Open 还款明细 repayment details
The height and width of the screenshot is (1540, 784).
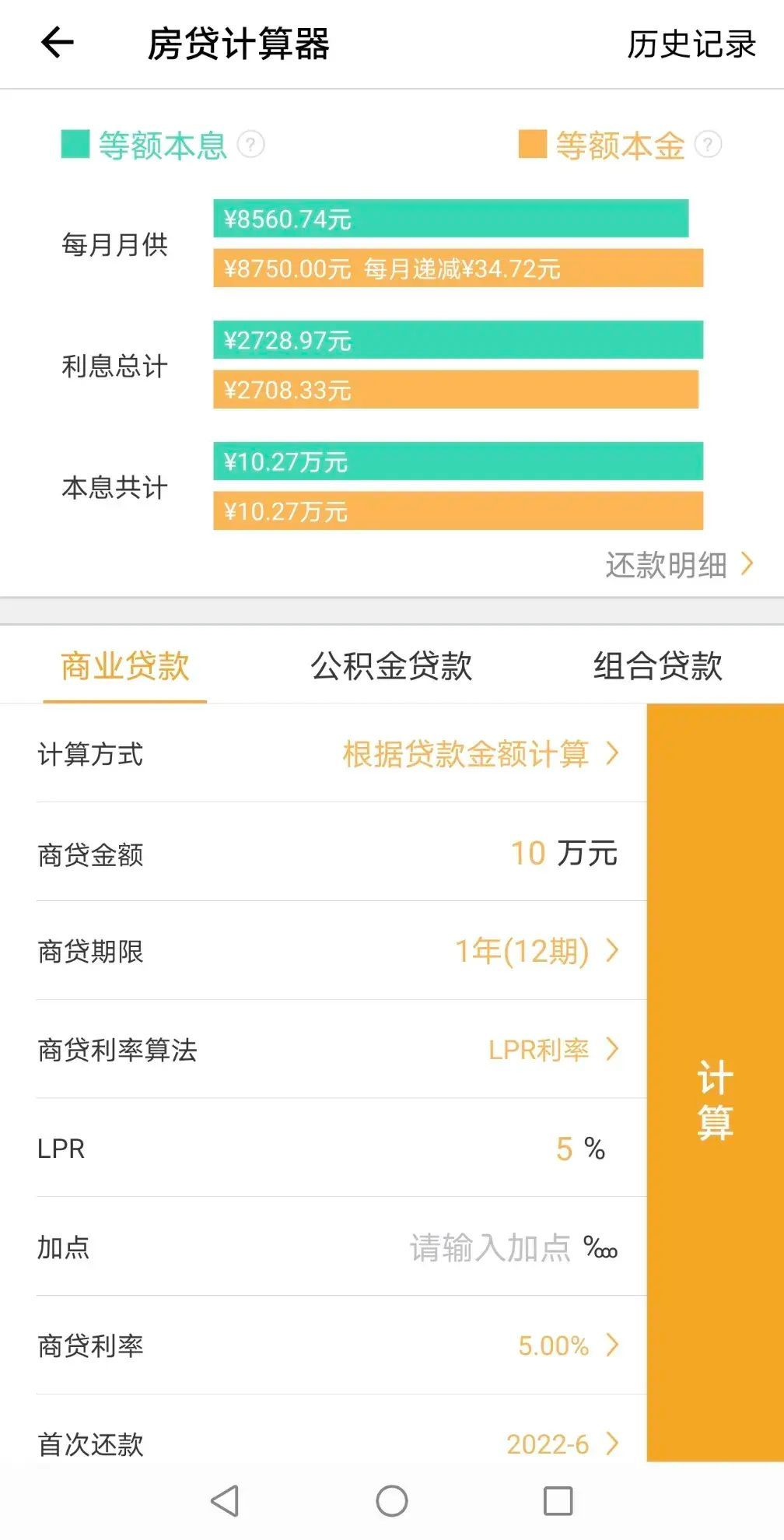tap(678, 565)
